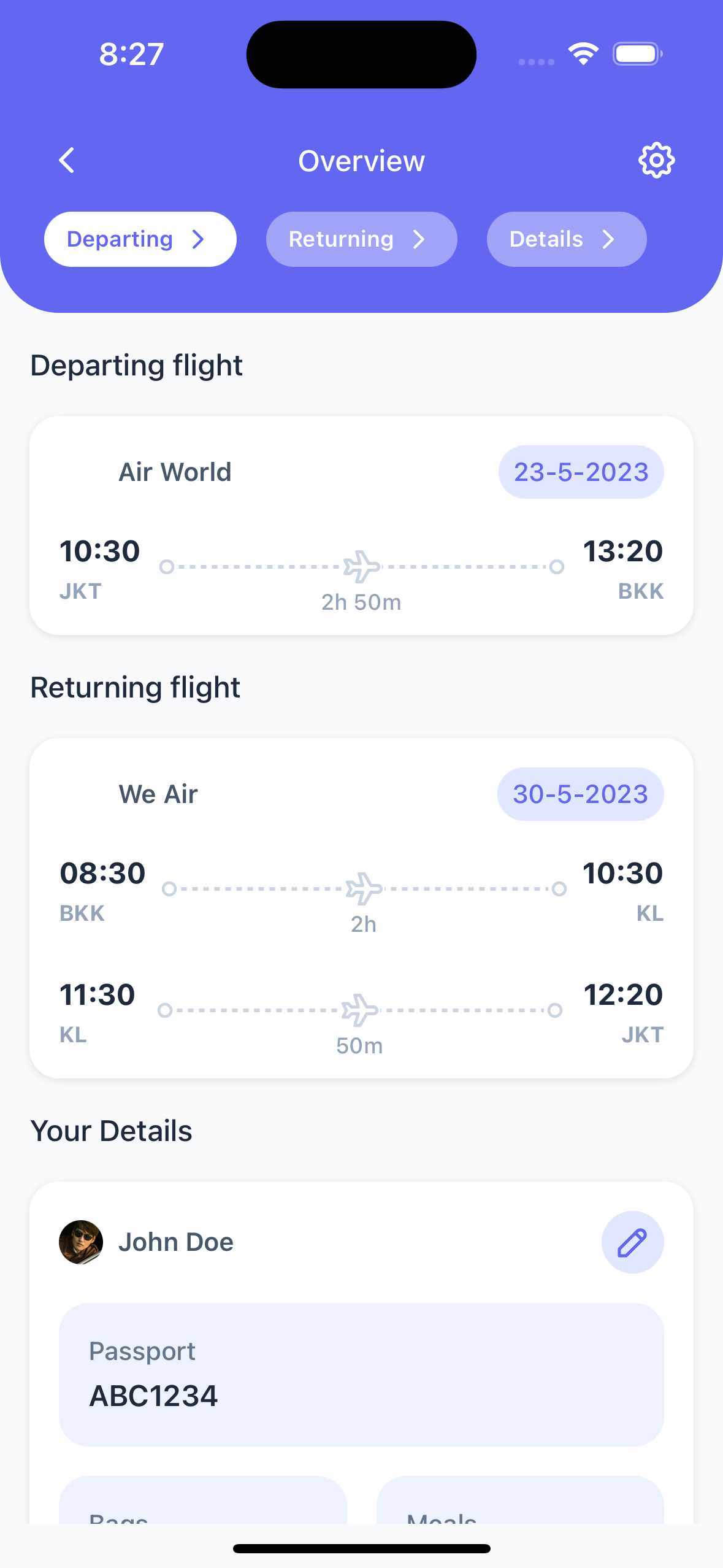Viewport: 723px width, 1568px height.
Task: Expand the Returning section chevron
Action: coord(419,239)
